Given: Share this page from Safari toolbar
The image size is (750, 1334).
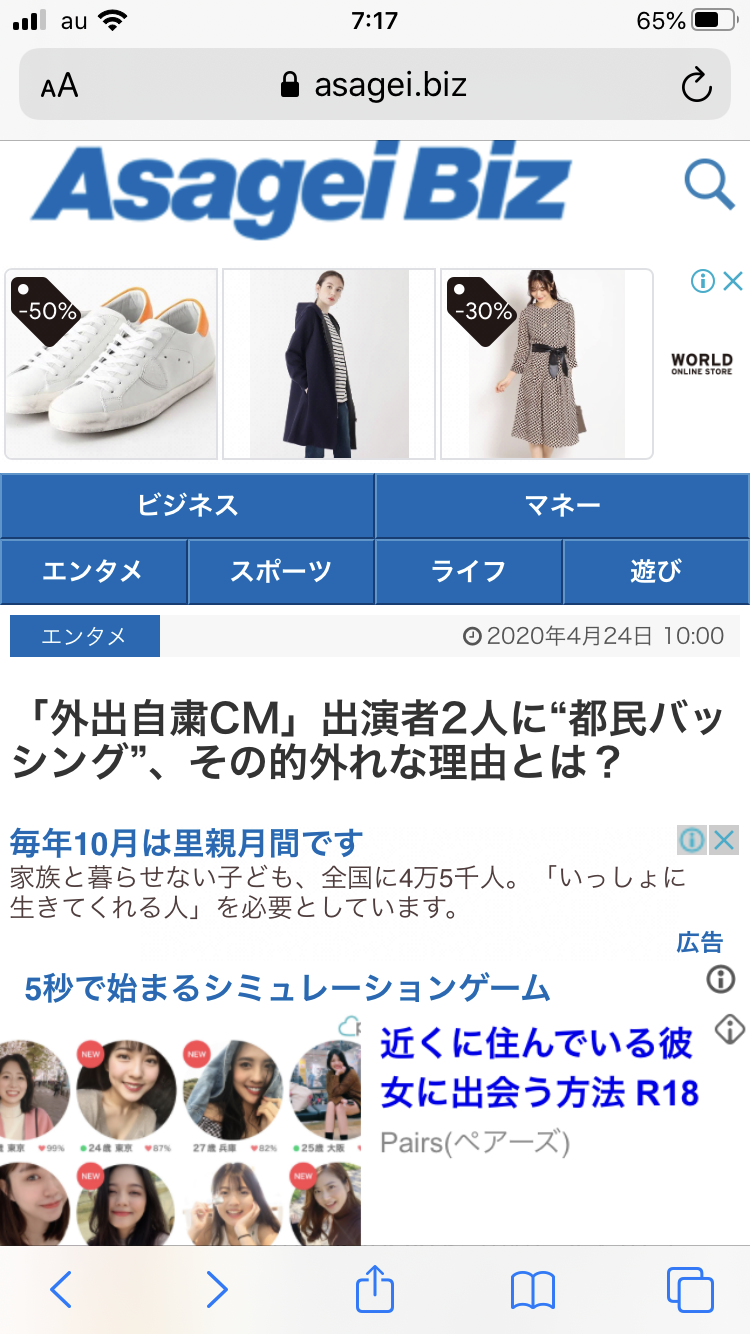Looking at the screenshot, I should 375,1290.
